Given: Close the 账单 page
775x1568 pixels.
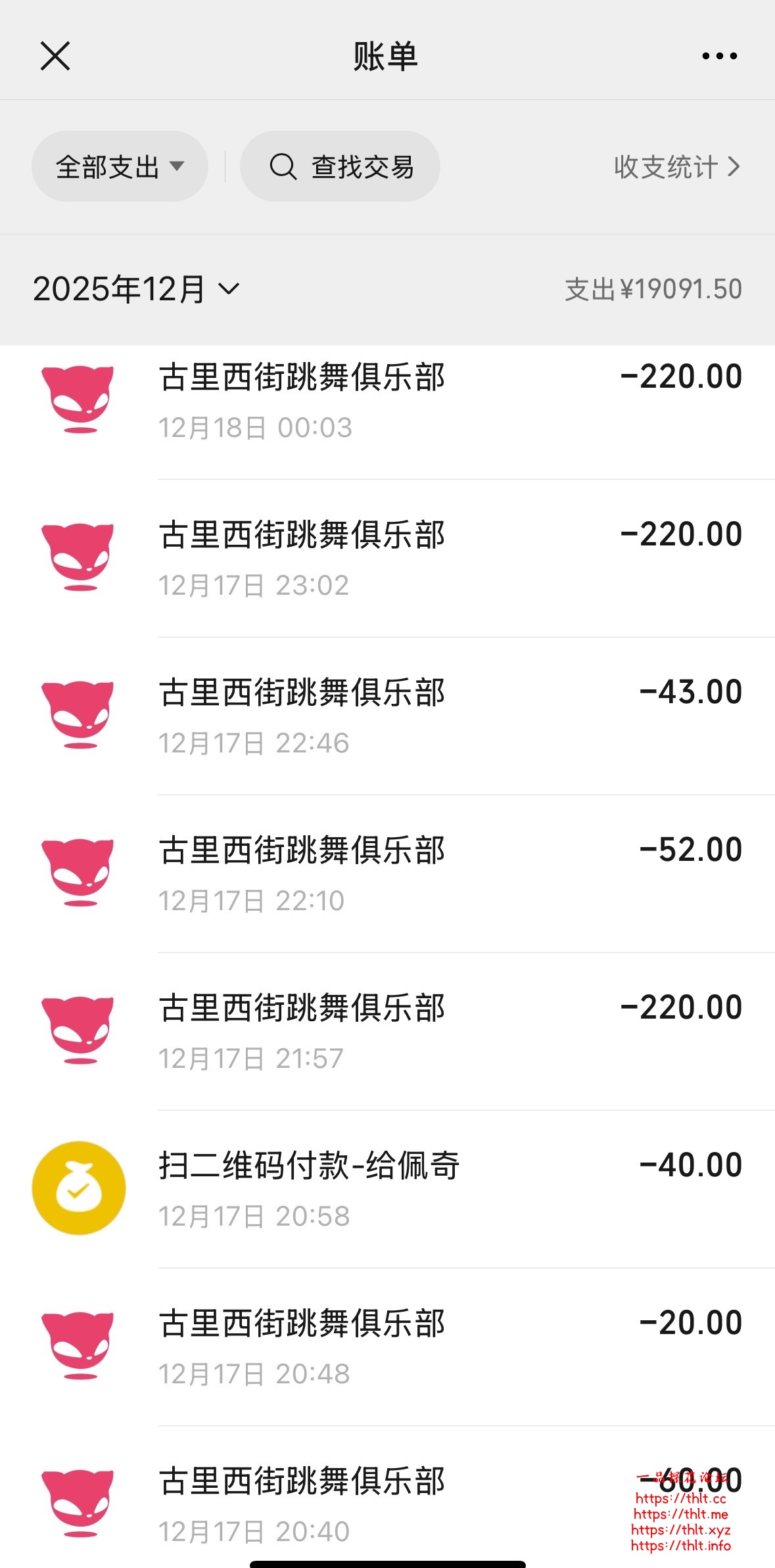Looking at the screenshot, I should (55, 56).
